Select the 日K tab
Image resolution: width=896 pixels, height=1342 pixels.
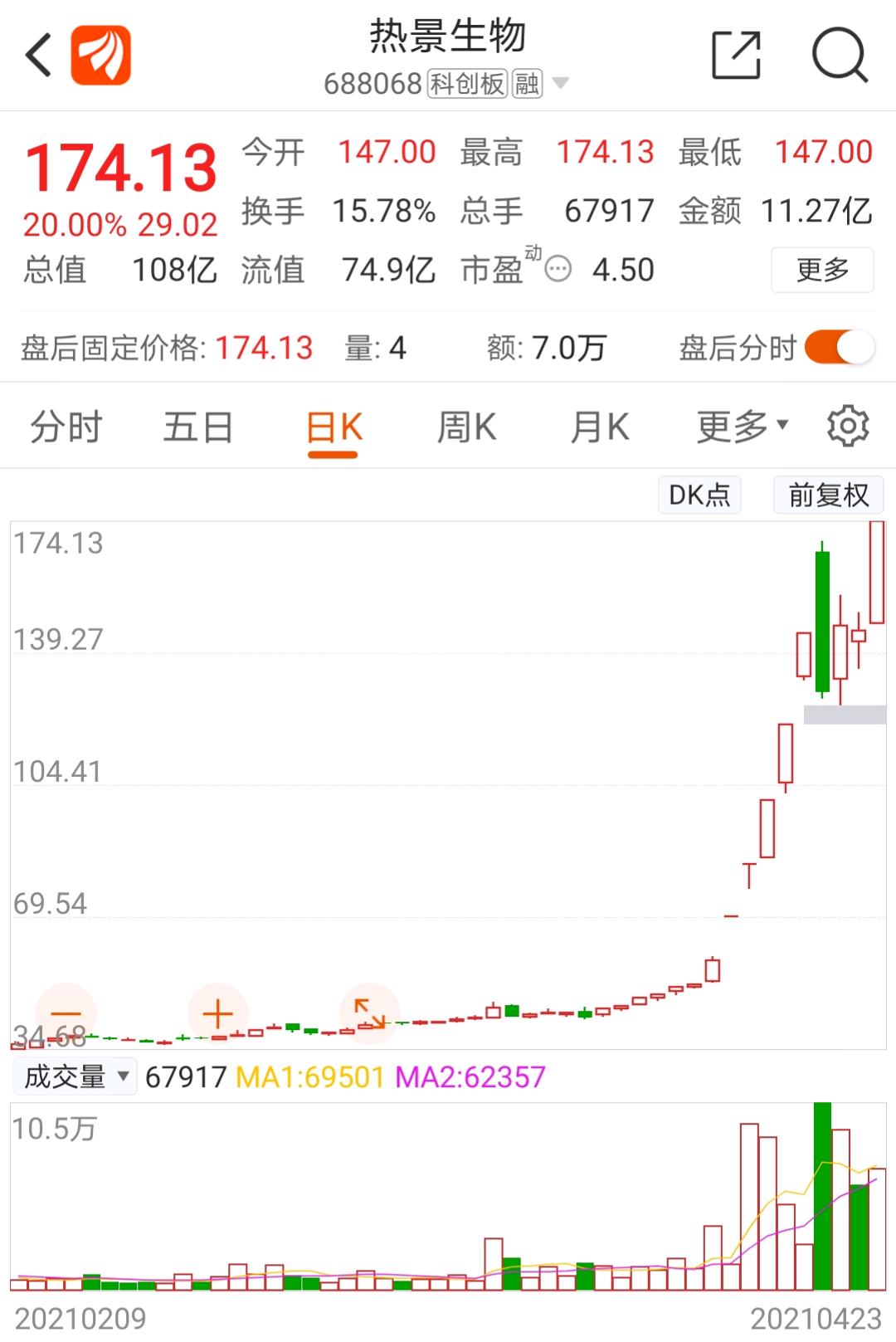(x=334, y=428)
